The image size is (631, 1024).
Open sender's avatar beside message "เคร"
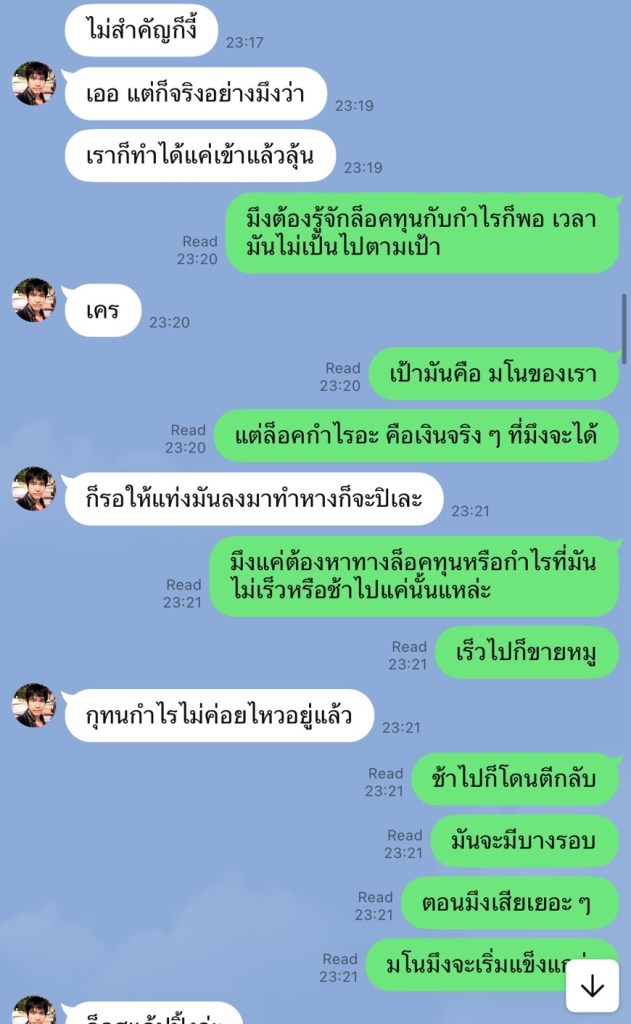tap(34, 300)
